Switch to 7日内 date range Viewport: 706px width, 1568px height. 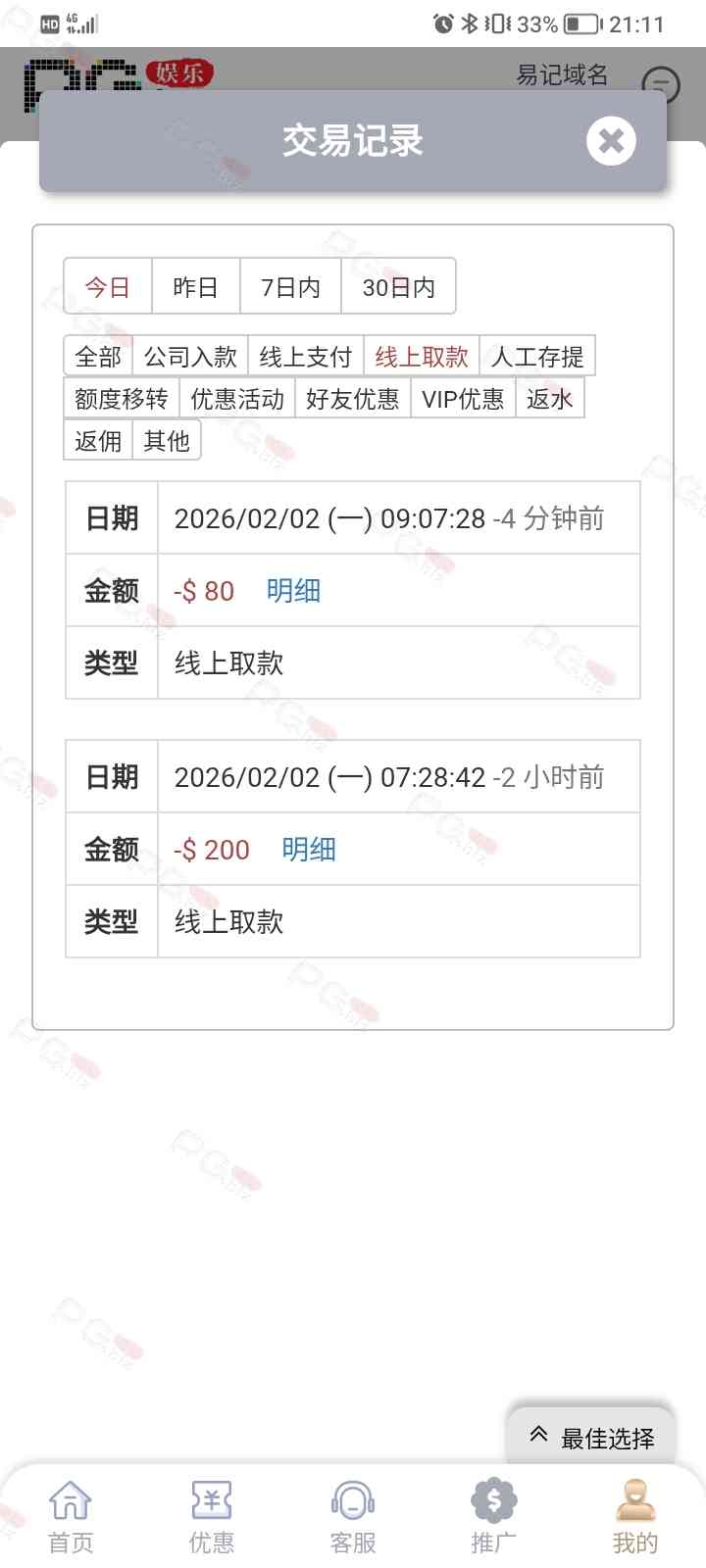[290, 287]
